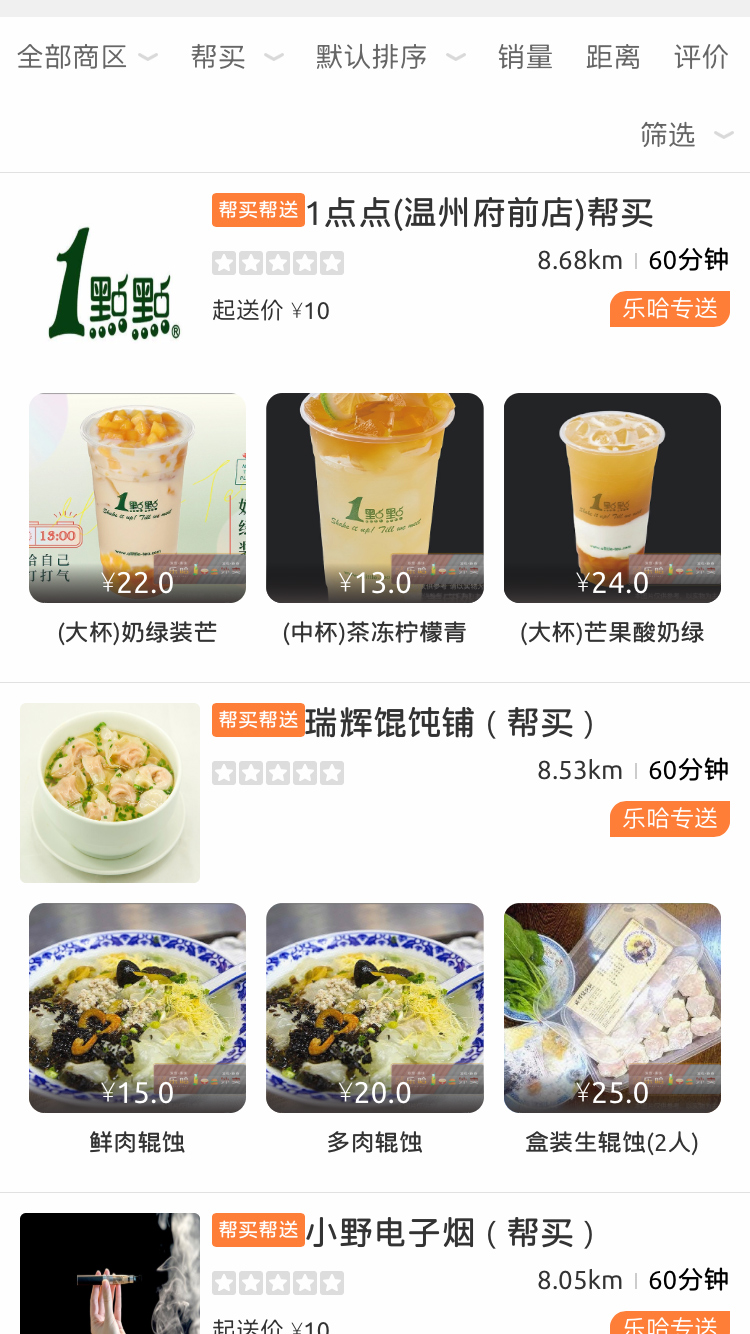Select the middle star for 小野电子烟
This screenshot has width=750, height=1334.
[x=278, y=1282]
